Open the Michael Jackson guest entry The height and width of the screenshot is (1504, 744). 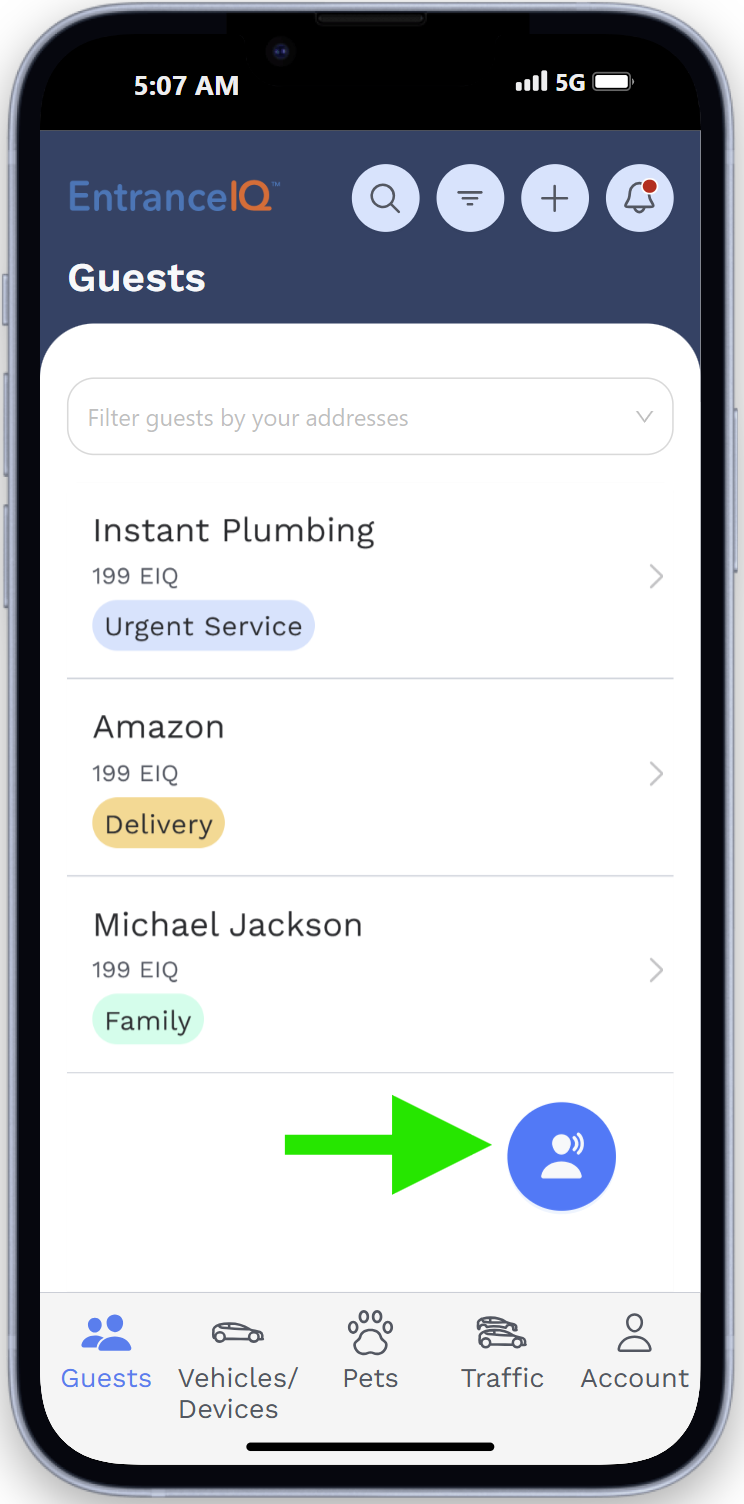[370, 972]
